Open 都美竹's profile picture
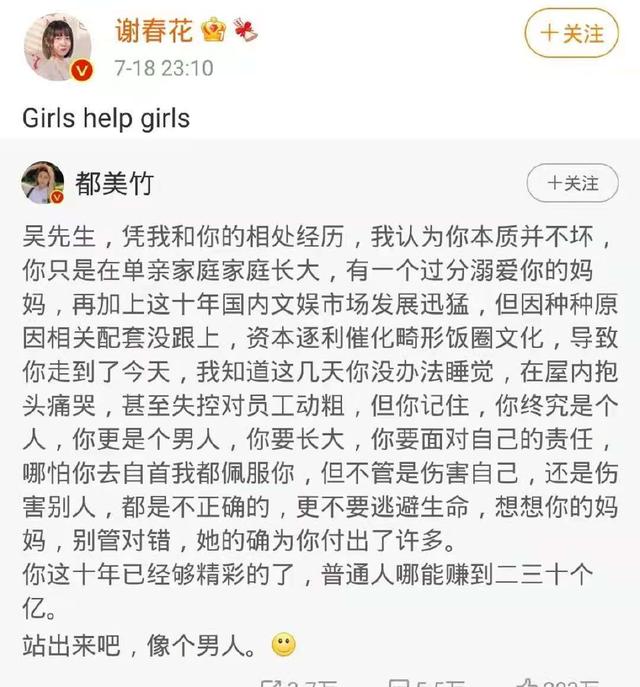This screenshot has height=687, width=640. pyautogui.click(x=43, y=183)
